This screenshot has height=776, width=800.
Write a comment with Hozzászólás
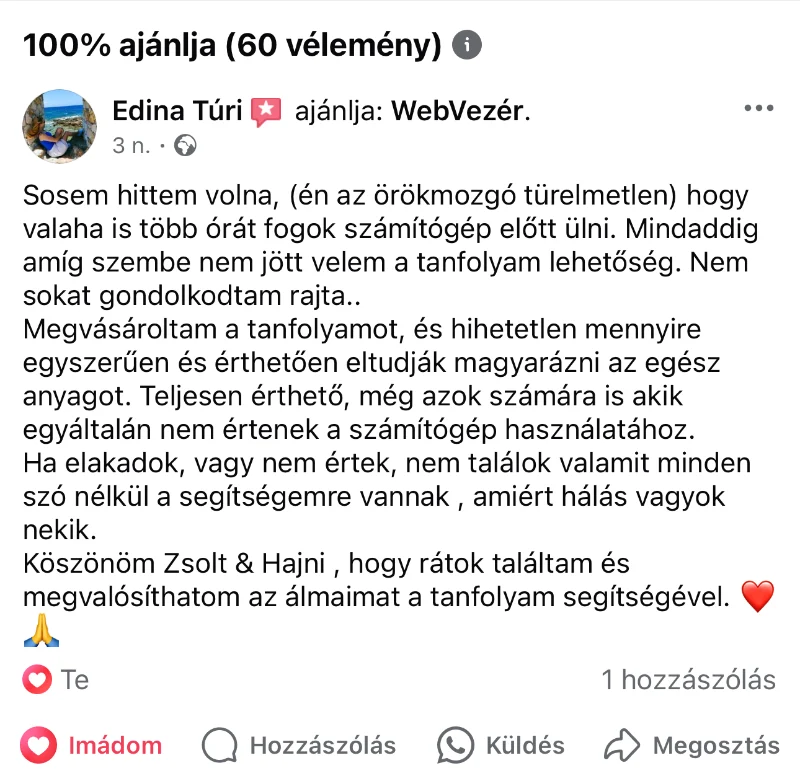[299, 745]
